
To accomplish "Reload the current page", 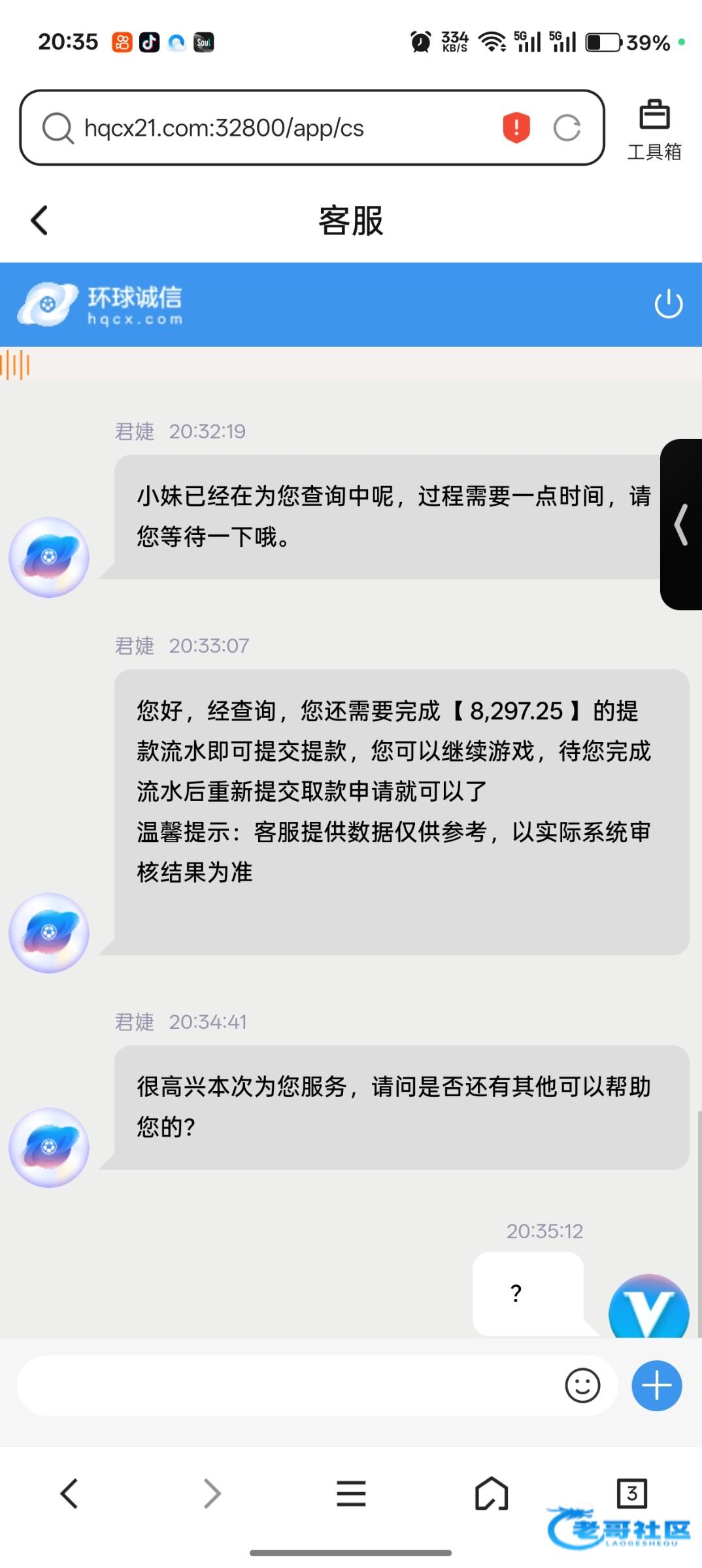I will pos(567,128).
